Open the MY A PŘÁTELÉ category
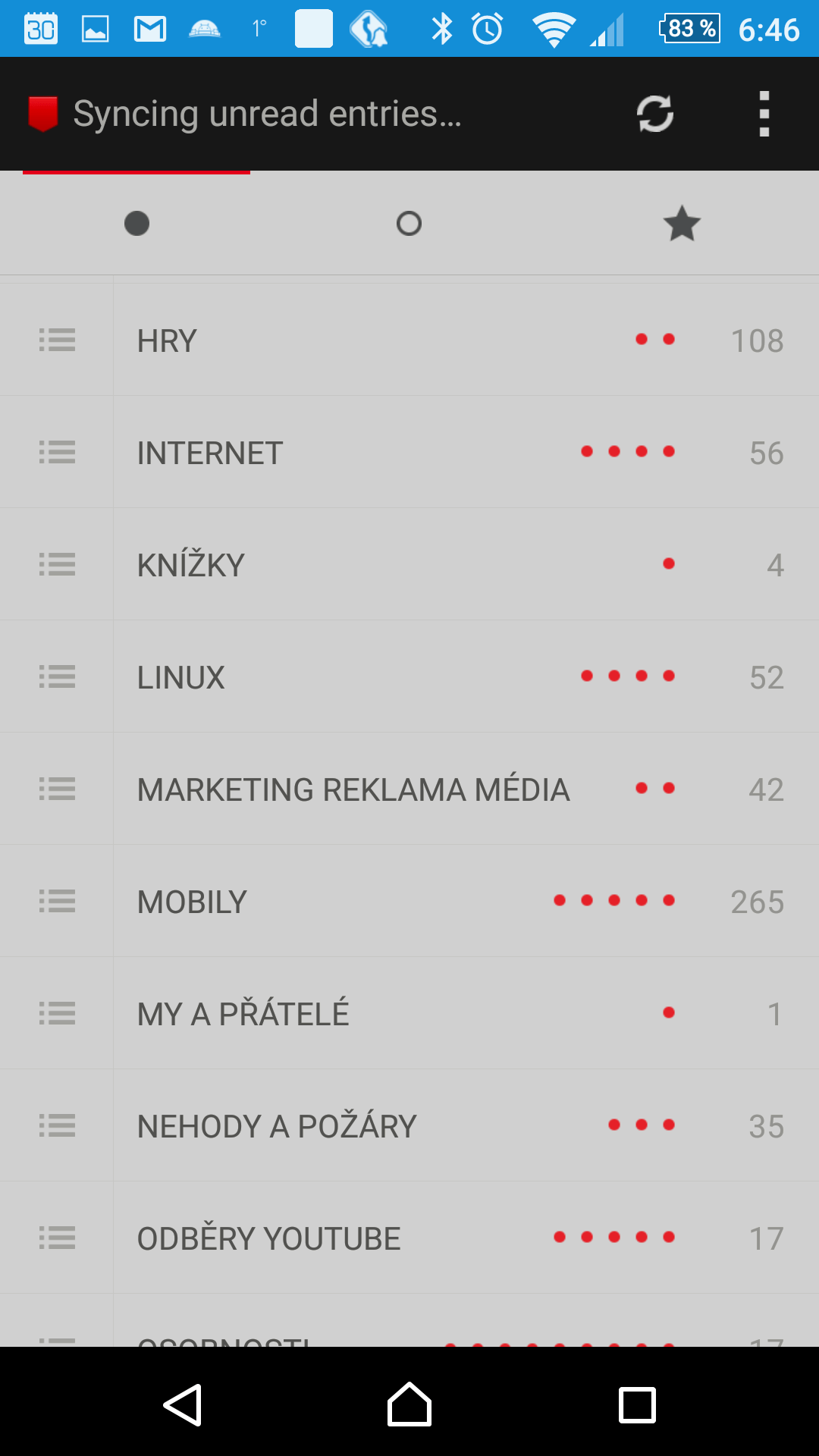The width and height of the screenshot is (819, 1456). [466, 1013]
